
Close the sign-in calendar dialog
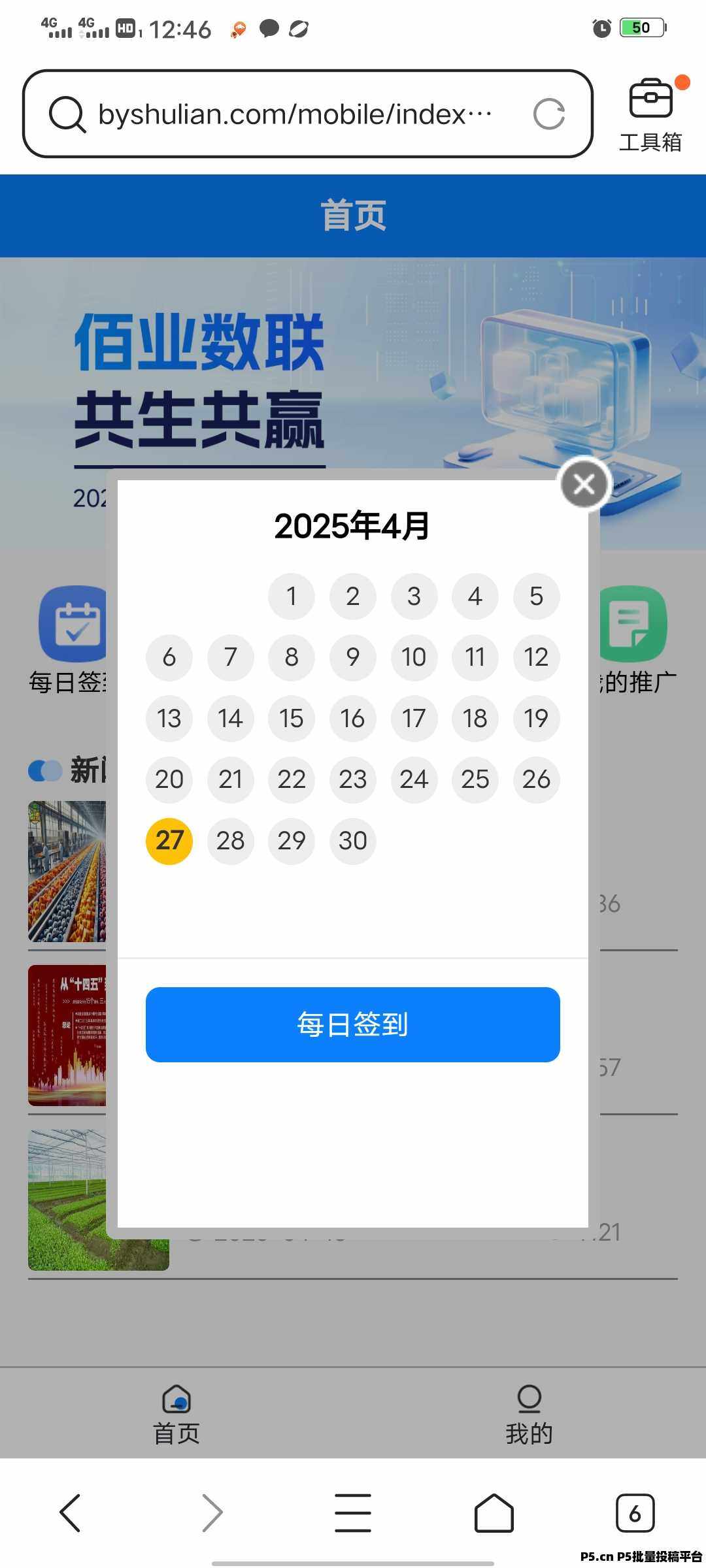tap(584, 484)
